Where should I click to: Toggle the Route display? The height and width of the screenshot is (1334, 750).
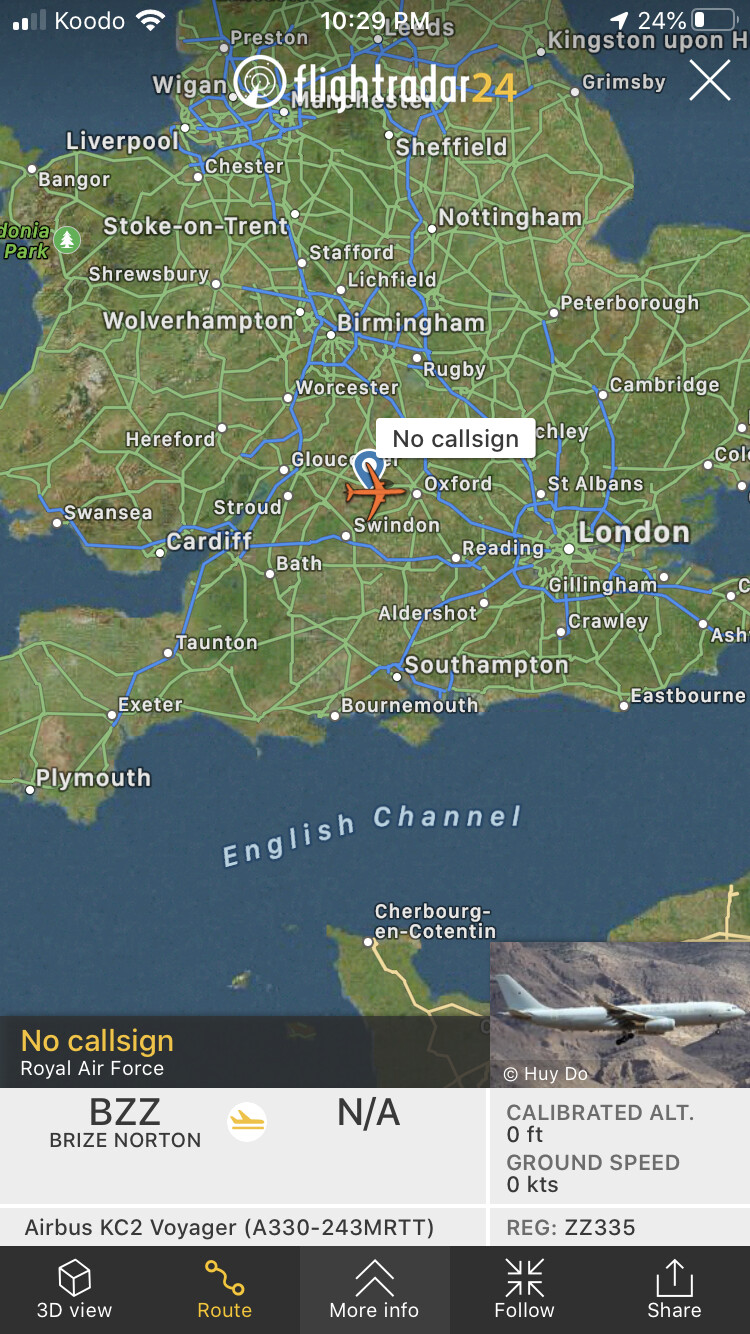coord(224,1289)
